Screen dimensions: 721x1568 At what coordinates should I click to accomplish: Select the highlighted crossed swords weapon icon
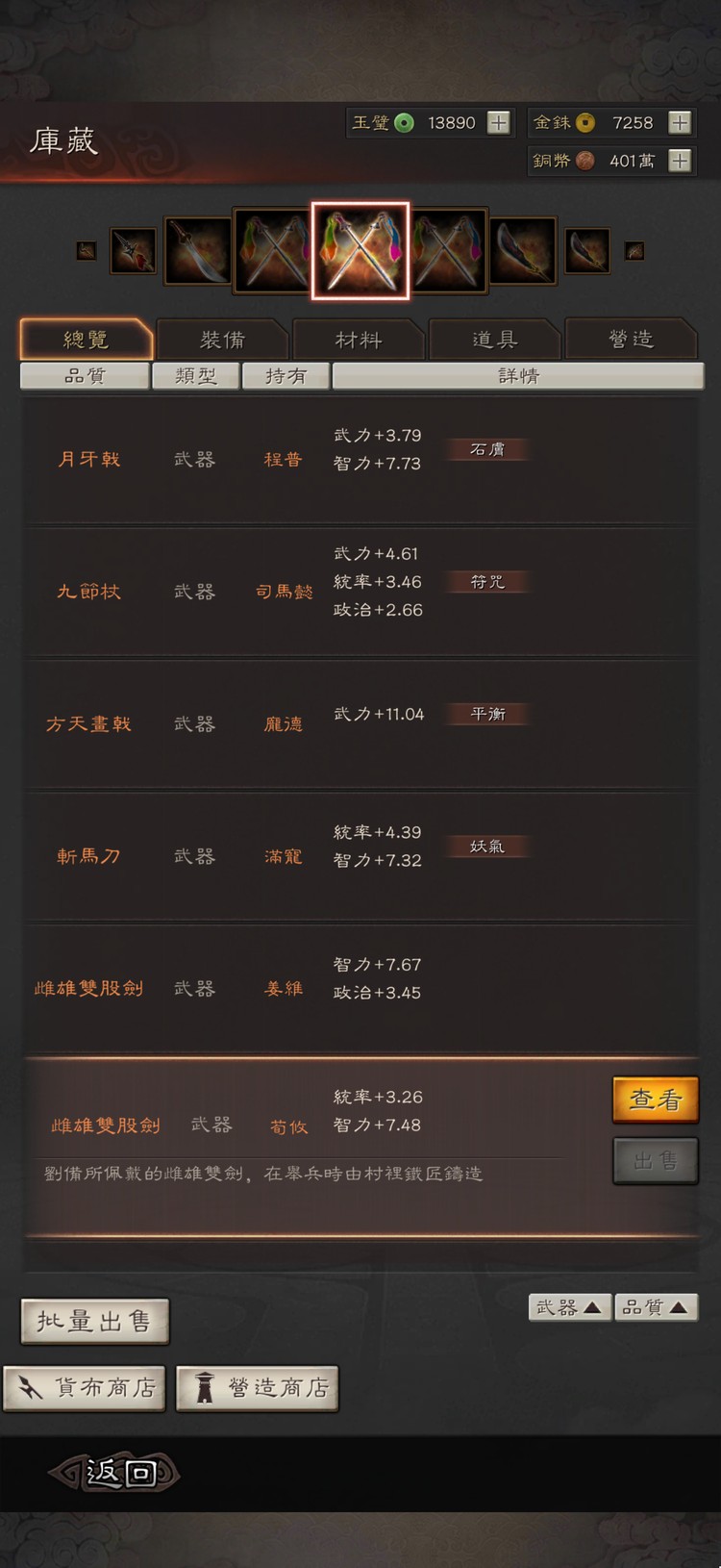click(x=360, y=249)
